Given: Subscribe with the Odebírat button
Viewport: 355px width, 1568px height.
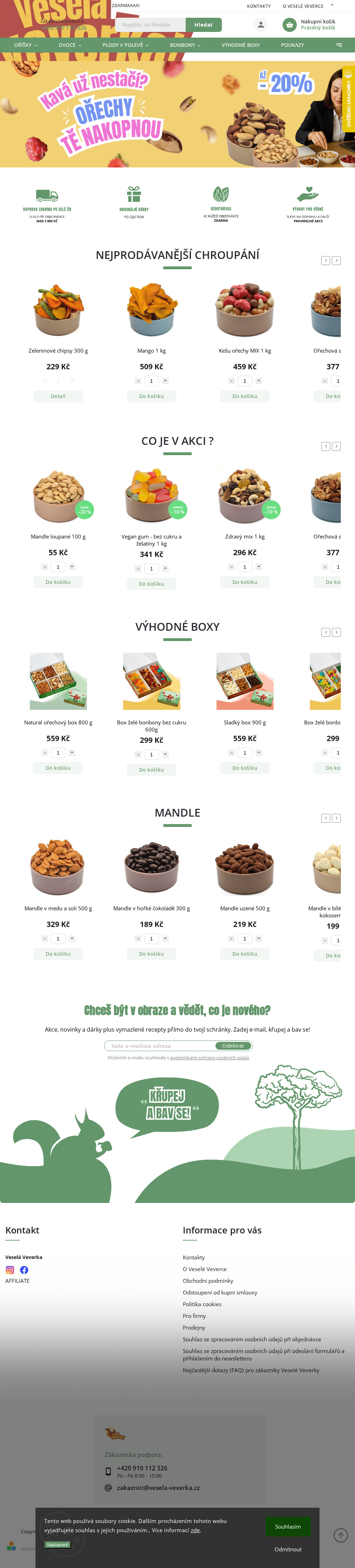Looking at the screenshot, I should point(233,1046).
